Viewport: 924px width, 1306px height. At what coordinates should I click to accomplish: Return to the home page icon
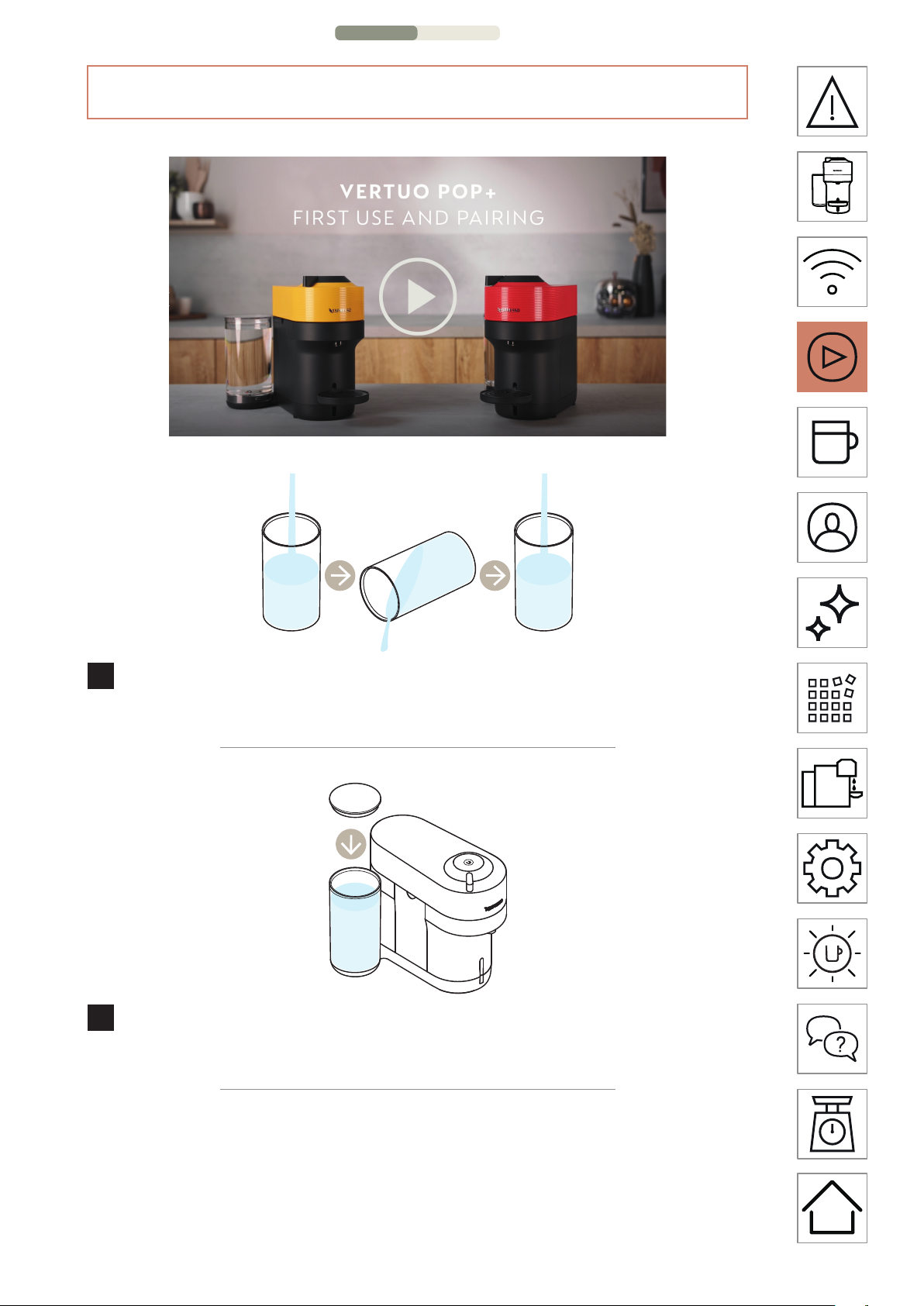[x=832, y=1208]
